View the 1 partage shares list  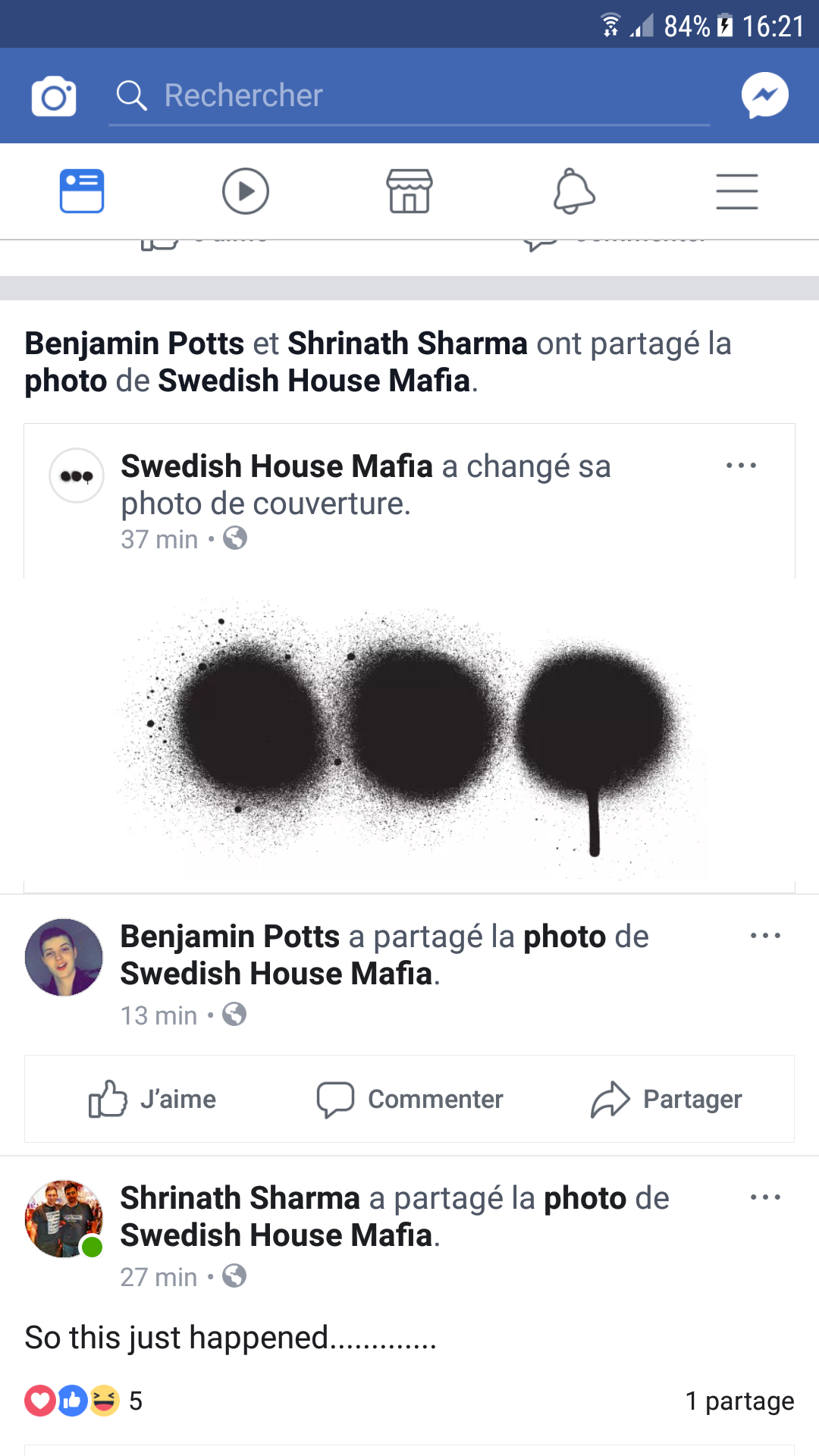point(739,1401)
